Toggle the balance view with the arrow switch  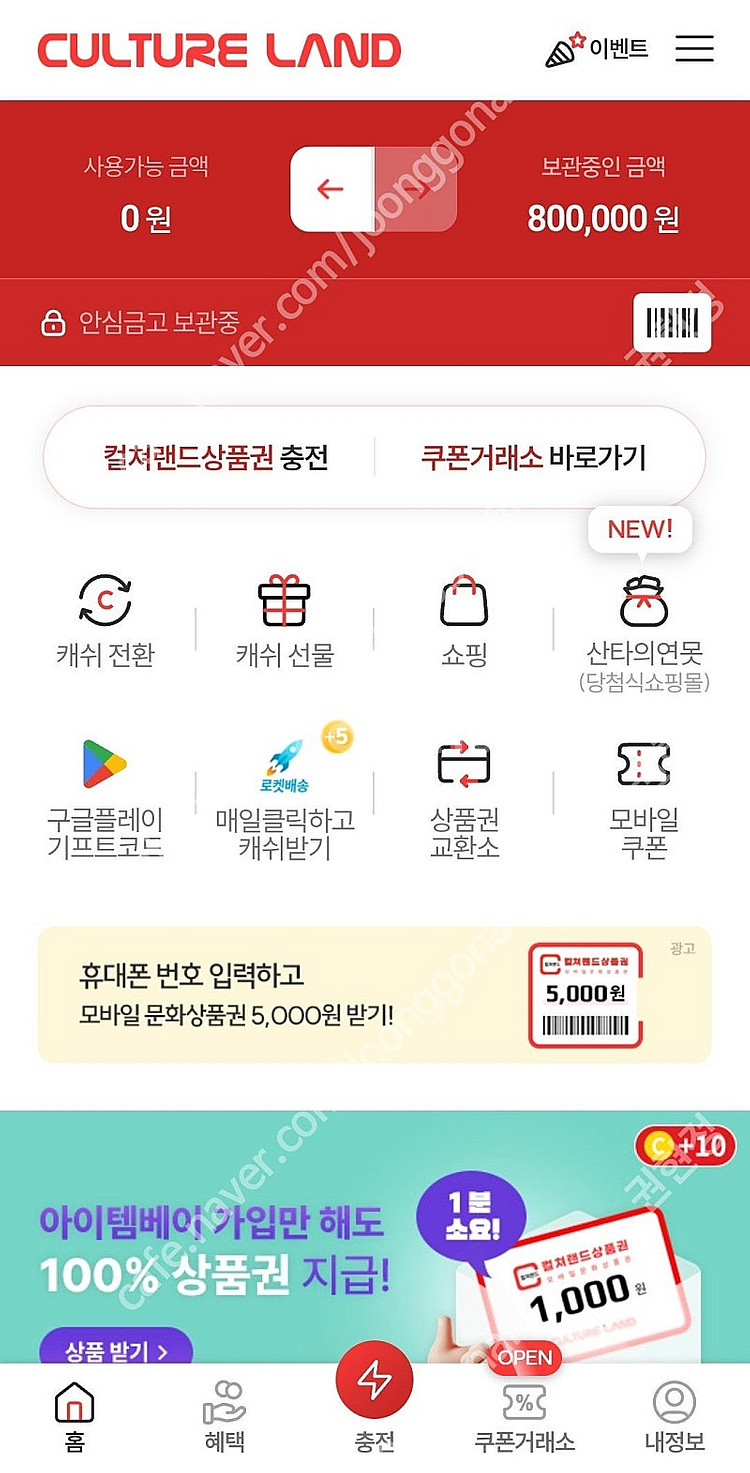tap(330, 188)
